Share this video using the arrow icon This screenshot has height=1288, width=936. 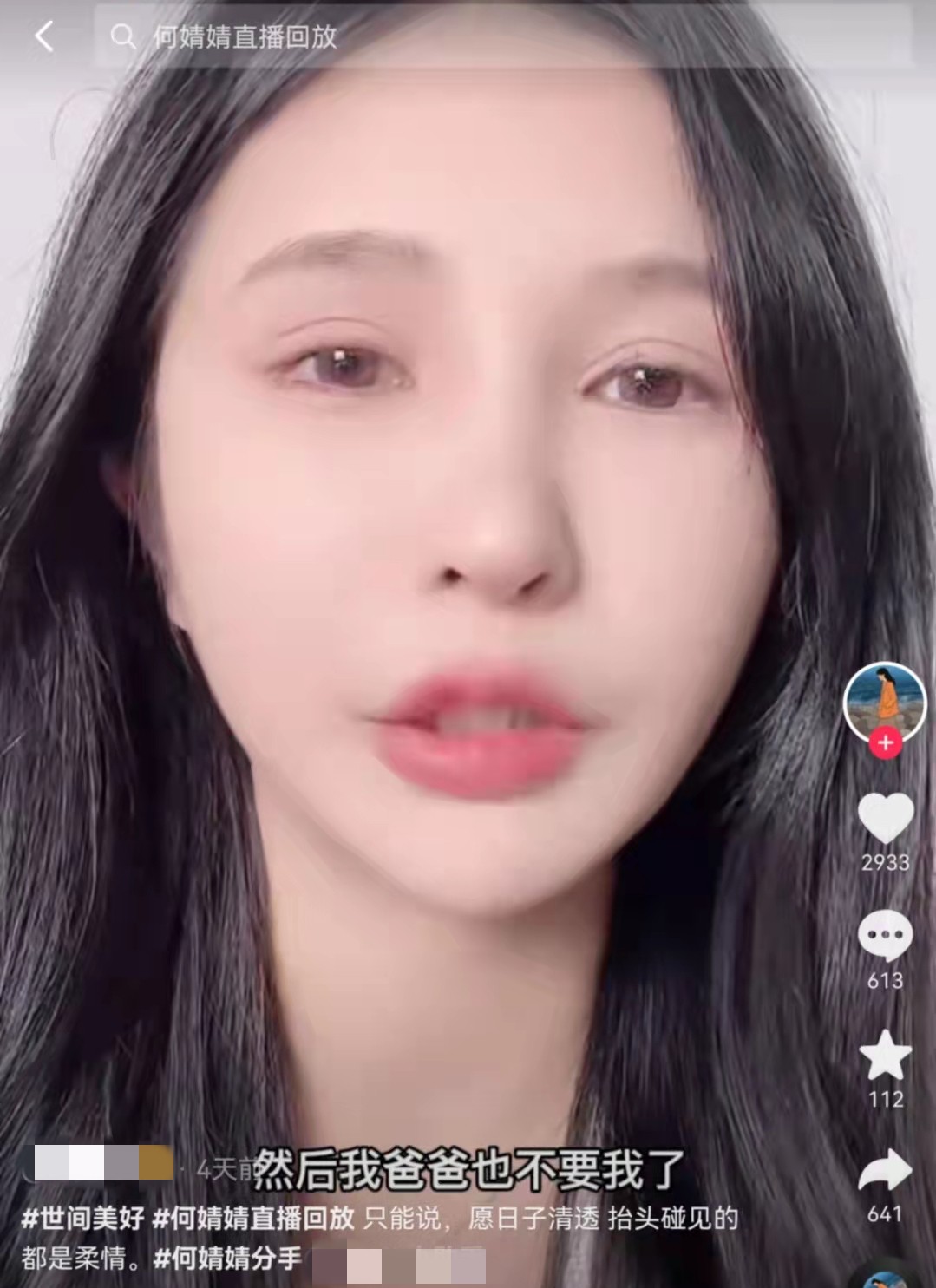tap(885, 1171)
